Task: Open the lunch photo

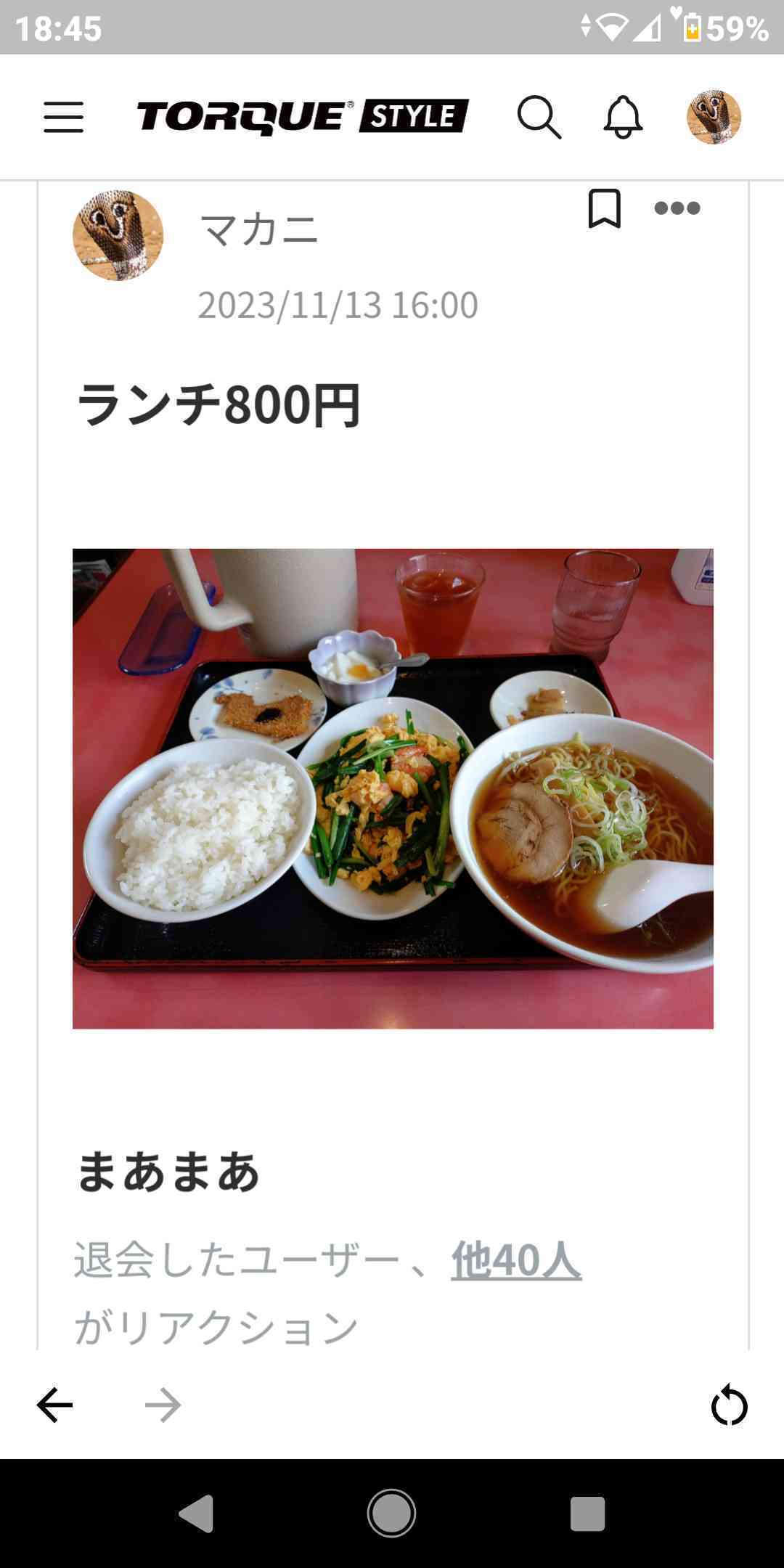Action: coord(393,788)
